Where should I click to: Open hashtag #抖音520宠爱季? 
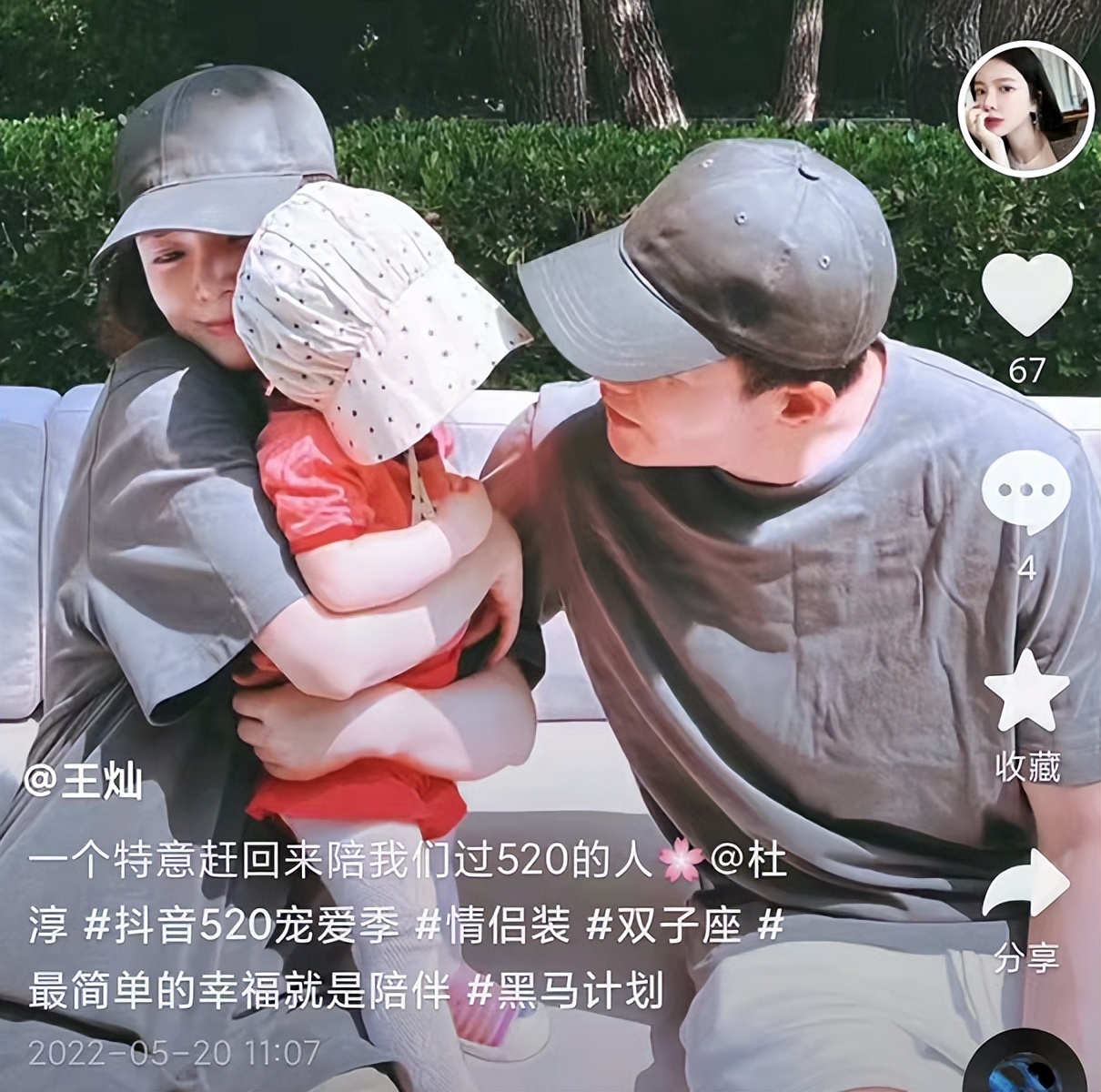click(x=241, y=925)
